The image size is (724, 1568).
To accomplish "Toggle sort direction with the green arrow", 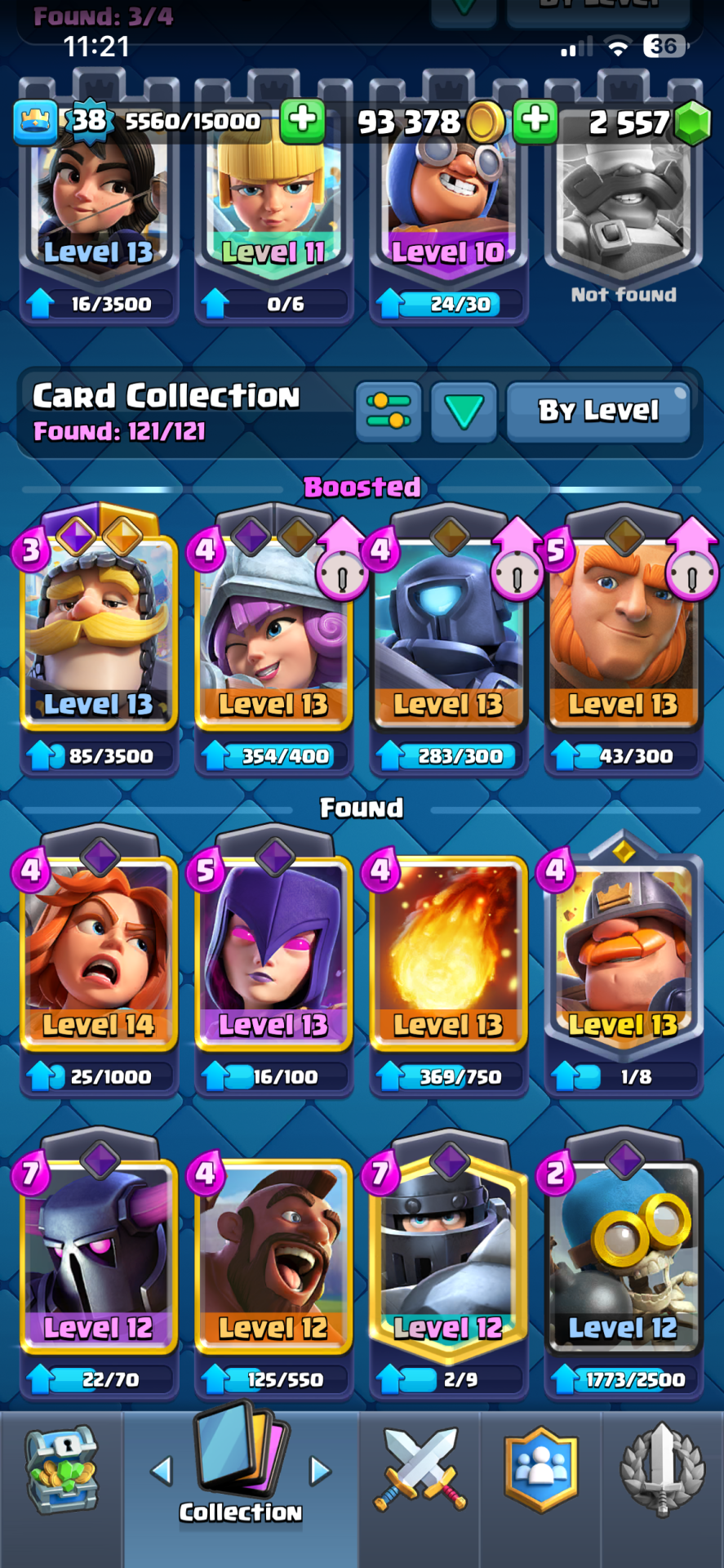I will (x=464, y=411).
